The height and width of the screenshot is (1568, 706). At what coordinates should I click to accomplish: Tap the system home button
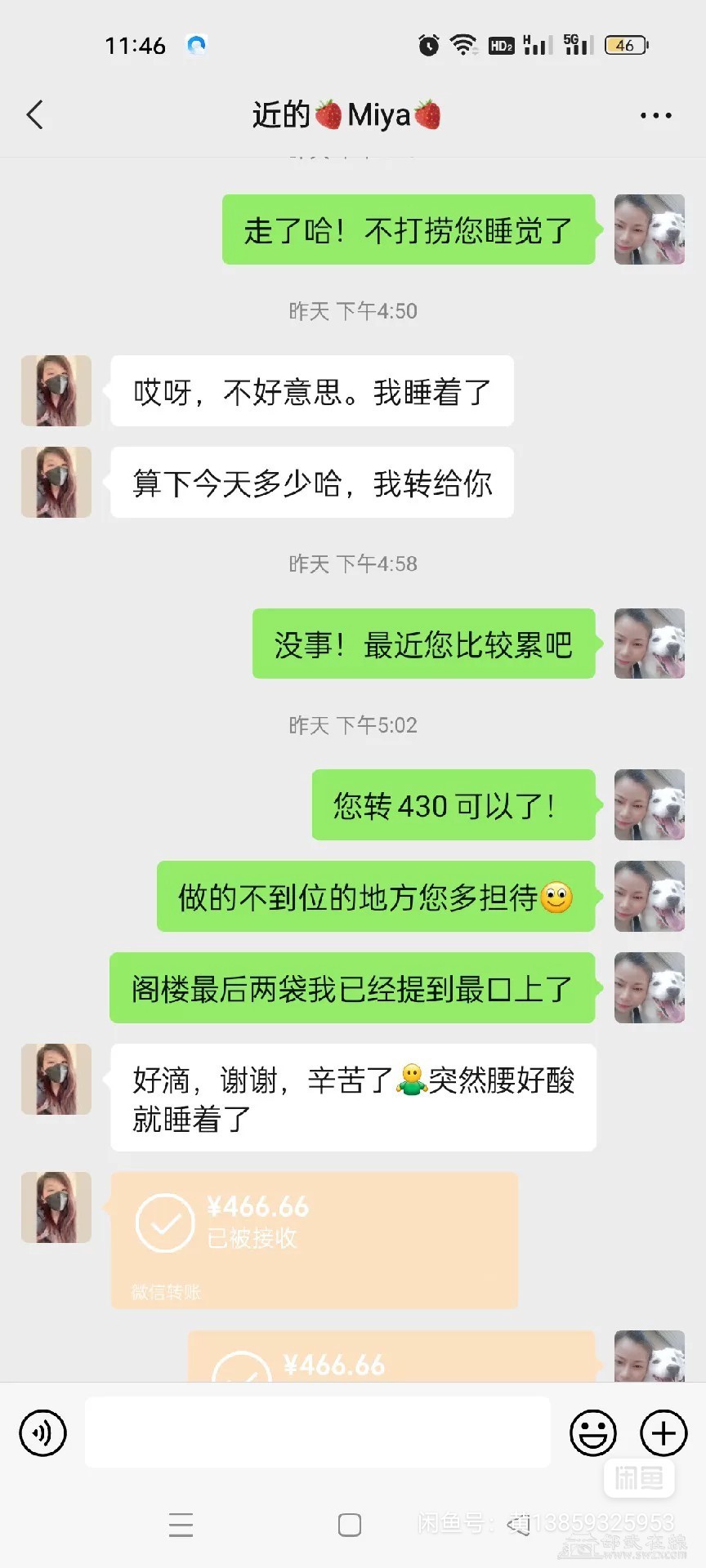pos(350,1525)
